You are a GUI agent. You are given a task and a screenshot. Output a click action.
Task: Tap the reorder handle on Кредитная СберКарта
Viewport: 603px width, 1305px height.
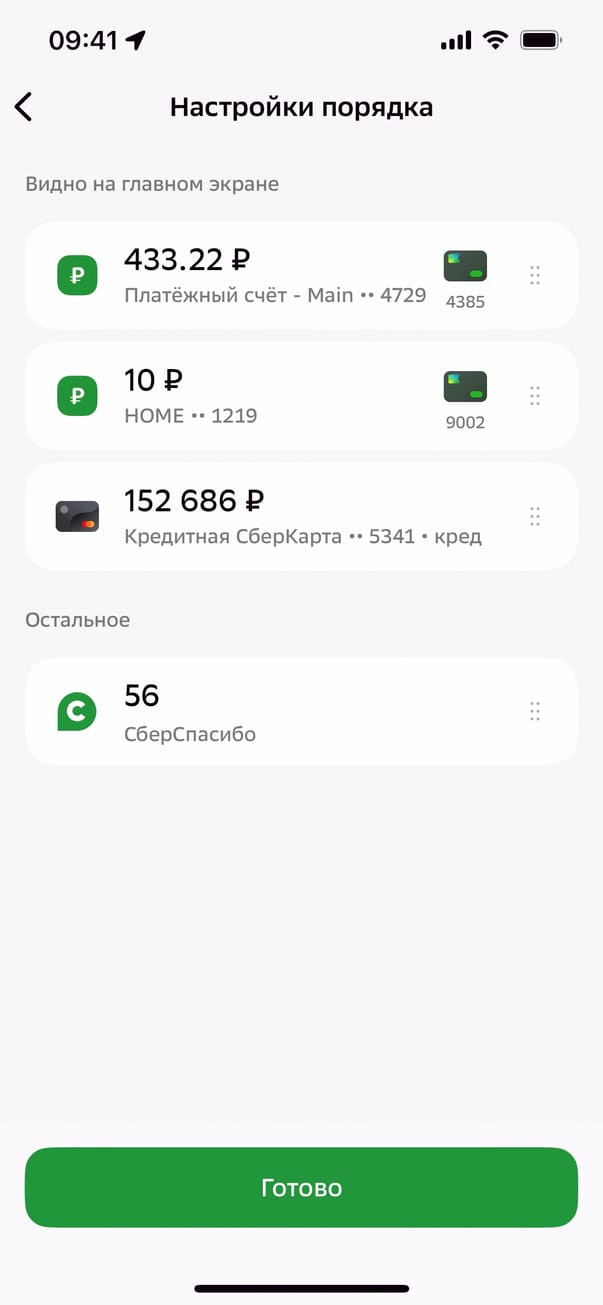click(535, 516)
